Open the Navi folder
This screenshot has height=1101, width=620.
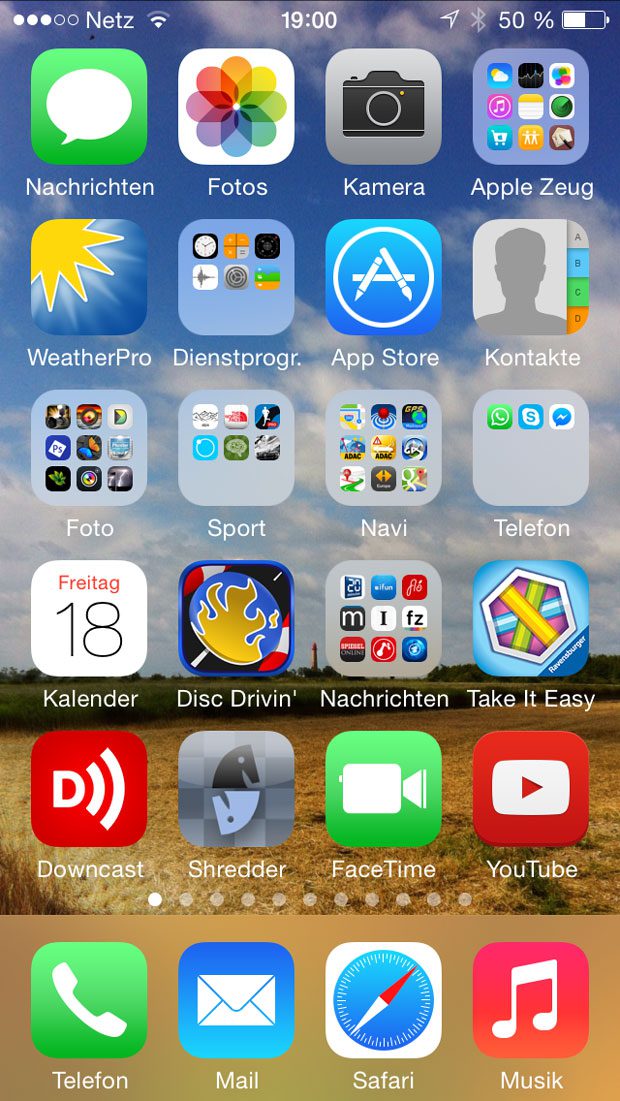(383, 448)
